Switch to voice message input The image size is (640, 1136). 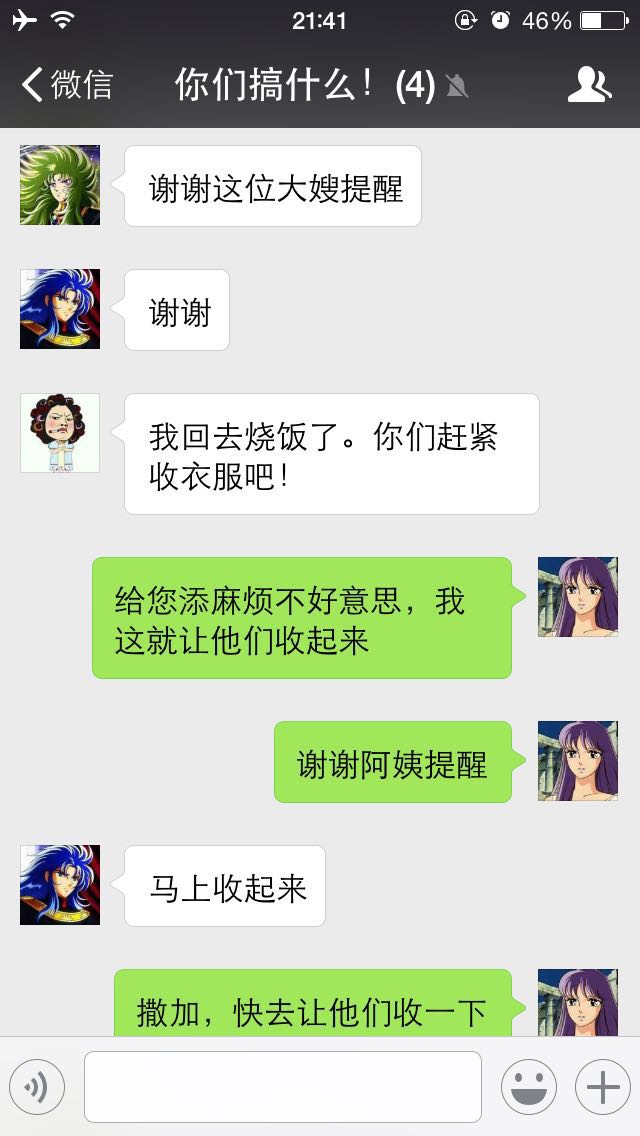37,1087
